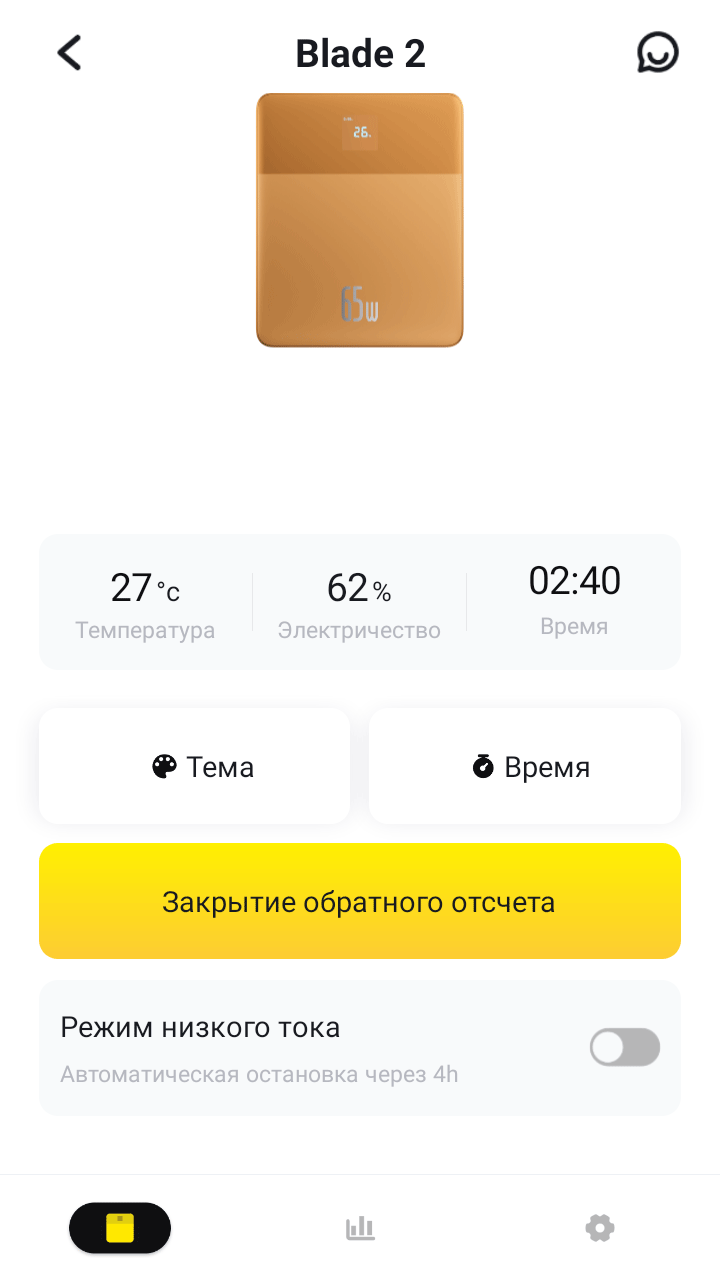
Task: Open the Тема theme settings
Action: tap(195, 767)
